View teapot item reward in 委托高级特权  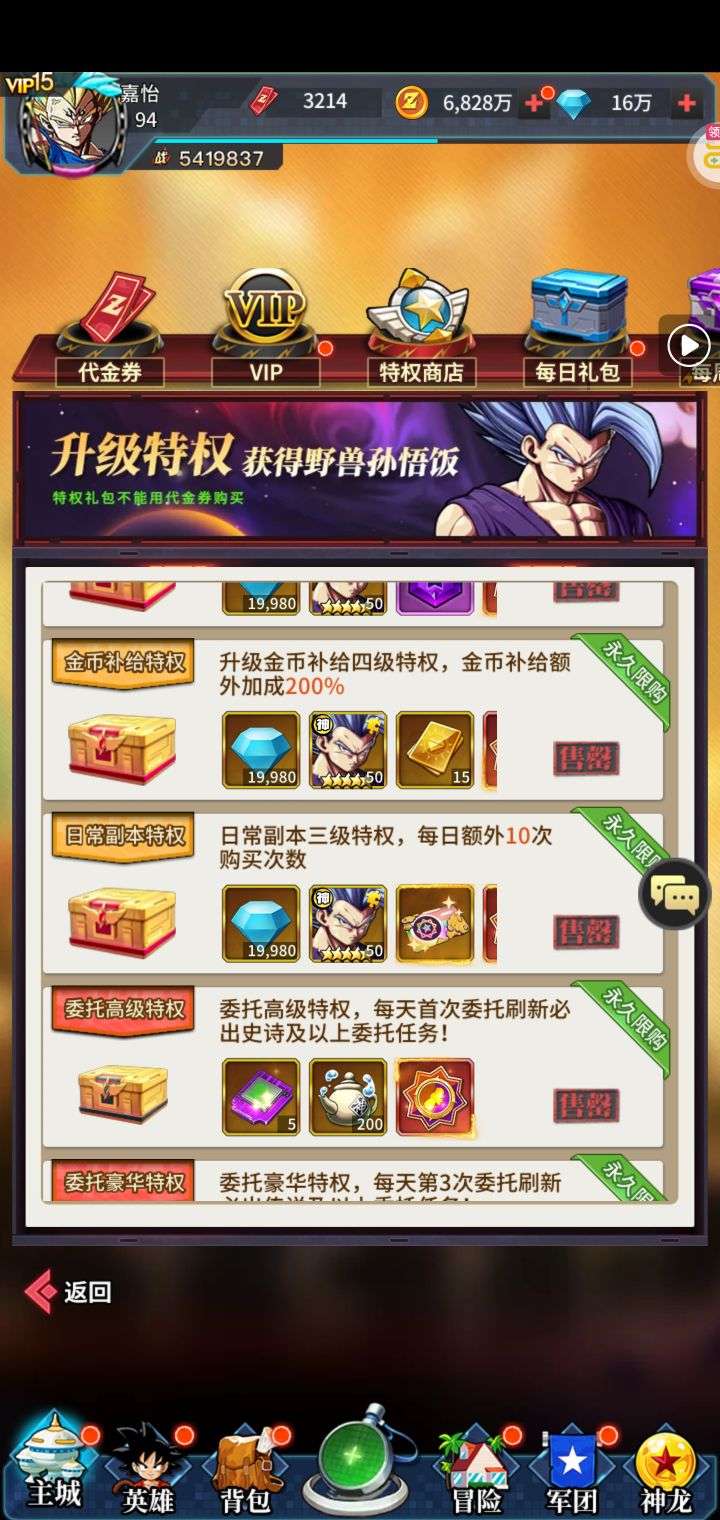coord(348,1097)
